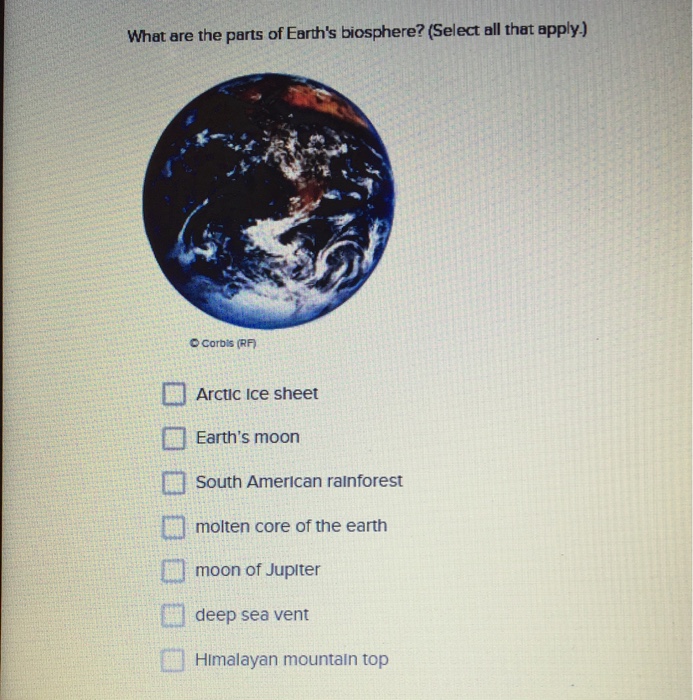Check molten core of the earth
Screen dimensions: 693x700
coord(174,526)
